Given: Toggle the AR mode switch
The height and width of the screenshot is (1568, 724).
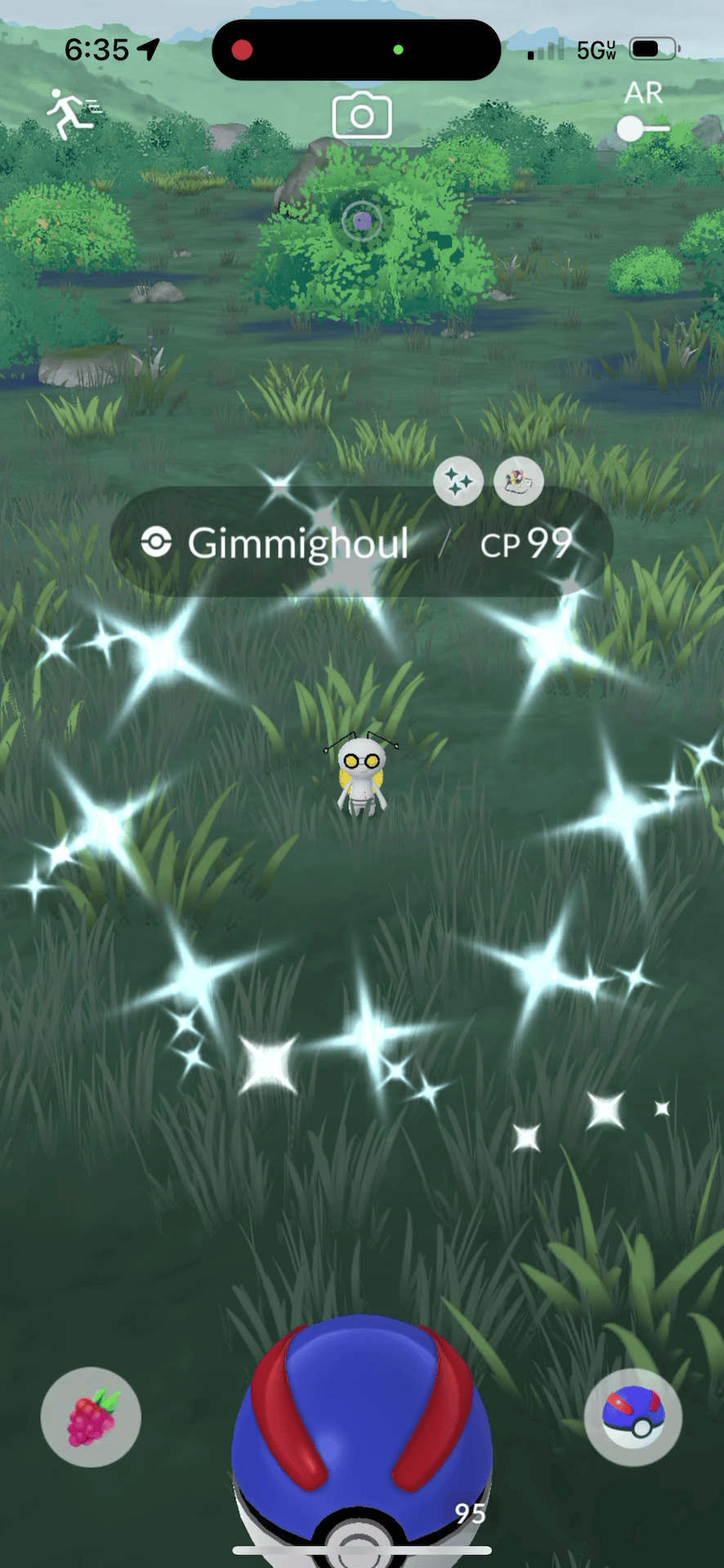Looking at the screenshot, I should coord(643,128).
